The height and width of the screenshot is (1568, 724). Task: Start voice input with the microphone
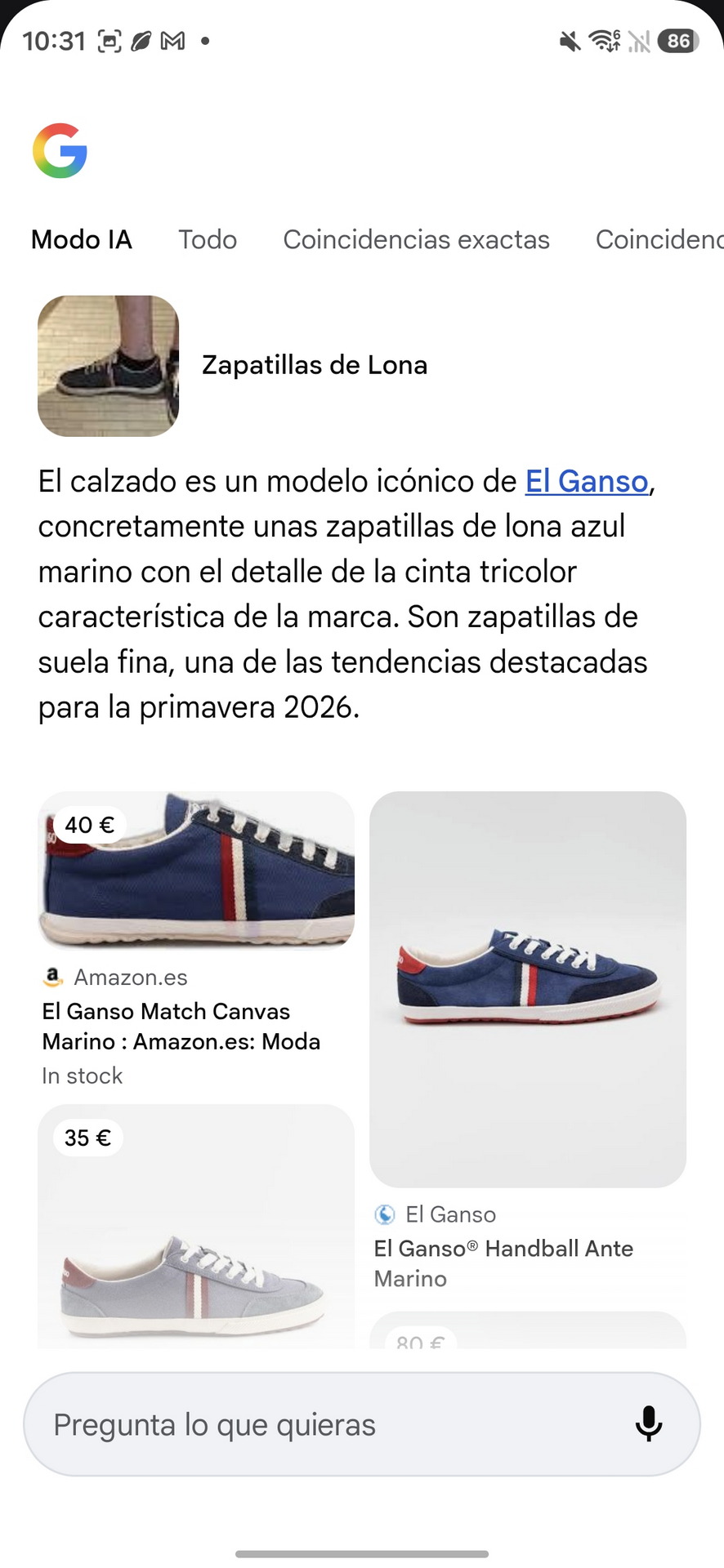[x=649, y=1424]
